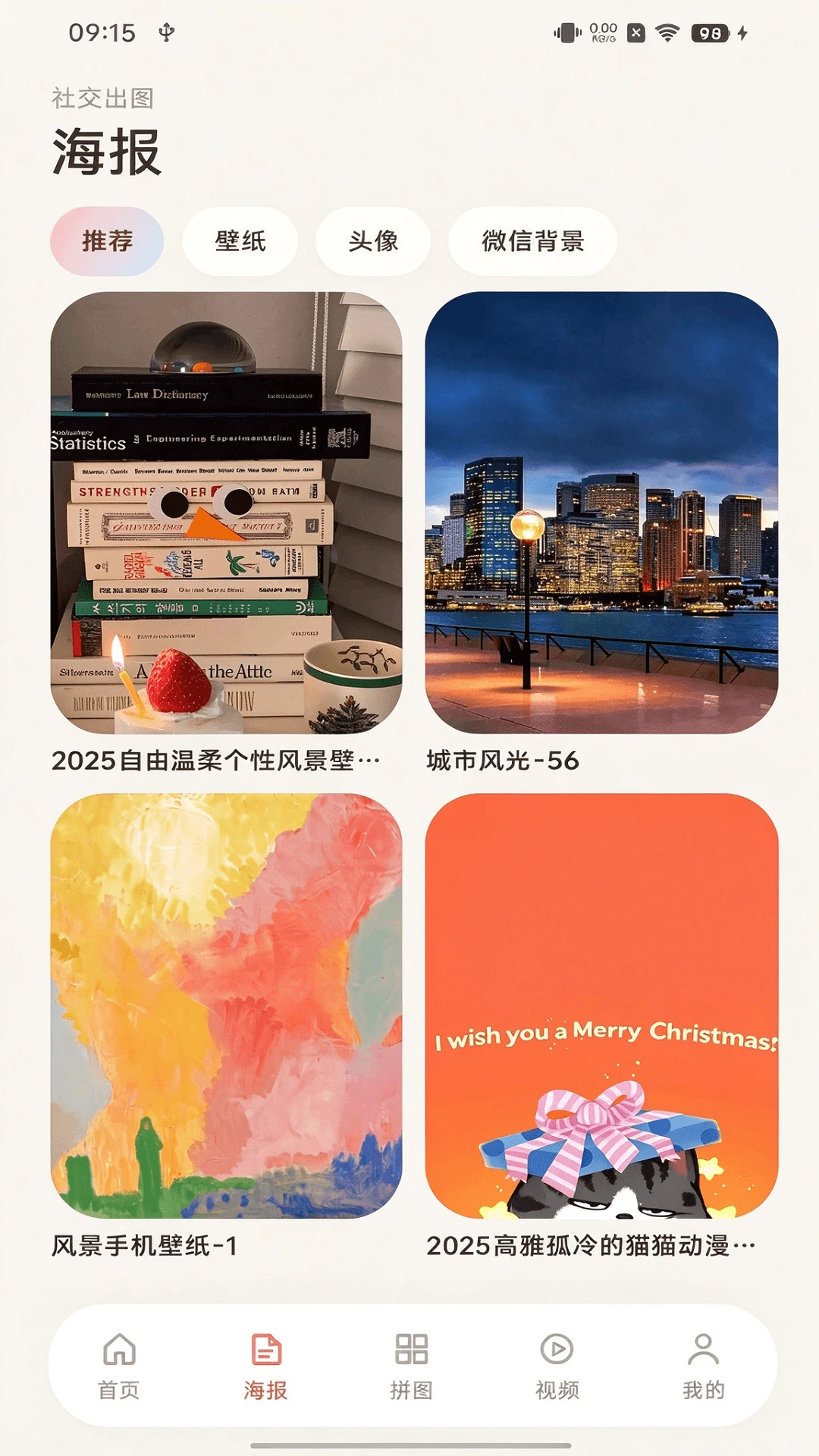The width and height of the screenshot is (819, 1456).
Task: Tap the 海报 bottom tab
Action: [265, 1367]
